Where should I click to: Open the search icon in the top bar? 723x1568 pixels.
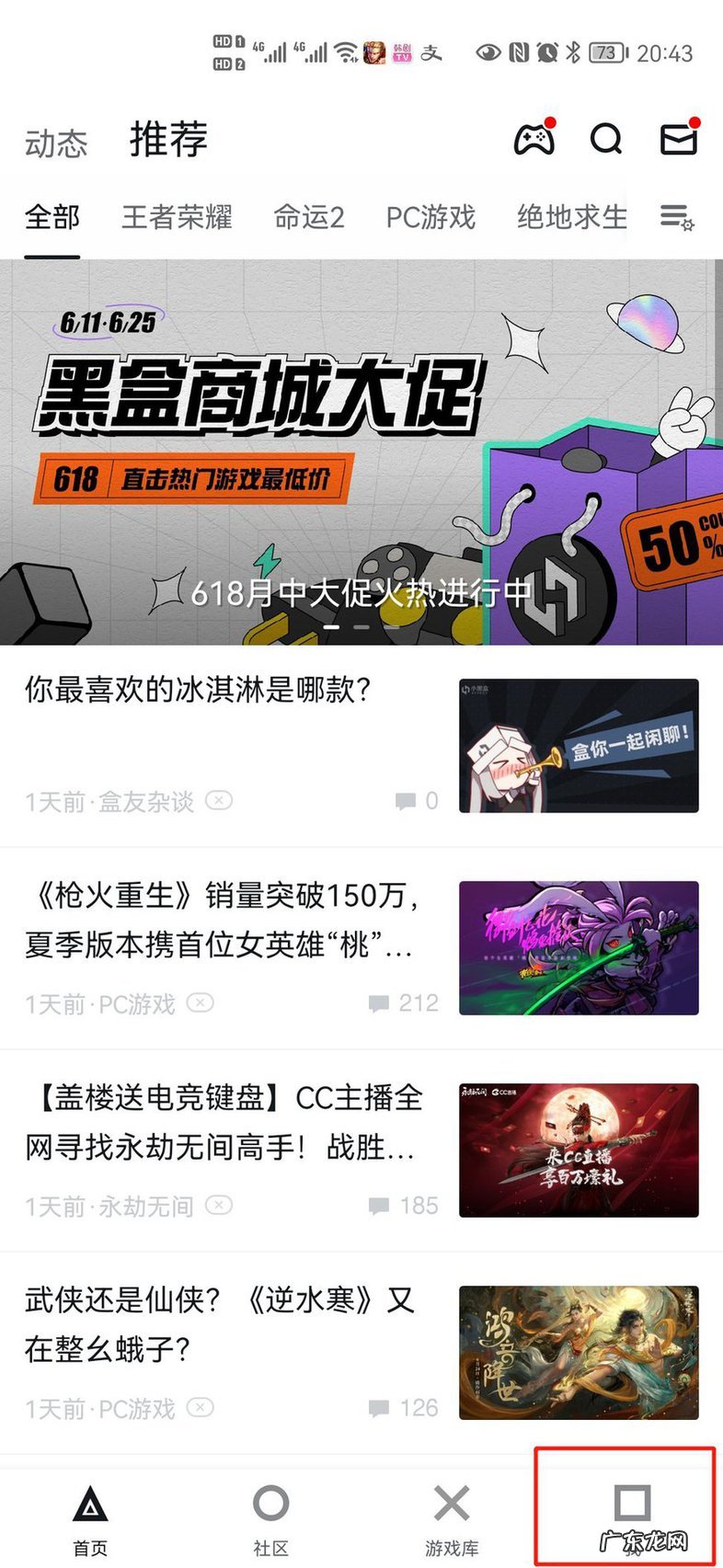[x=605, y=141]
